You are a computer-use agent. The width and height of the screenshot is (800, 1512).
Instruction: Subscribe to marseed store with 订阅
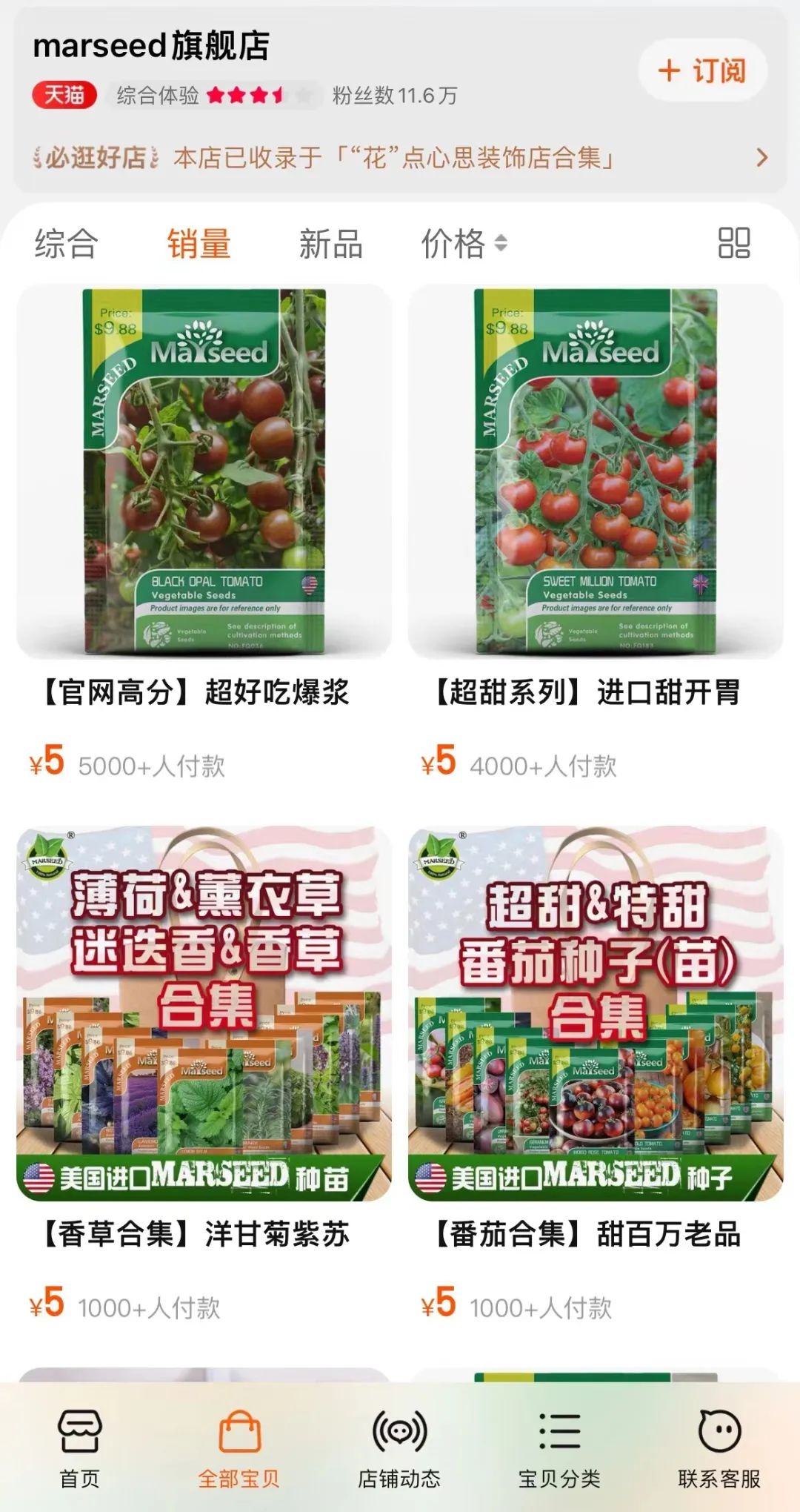pos(701,71)
